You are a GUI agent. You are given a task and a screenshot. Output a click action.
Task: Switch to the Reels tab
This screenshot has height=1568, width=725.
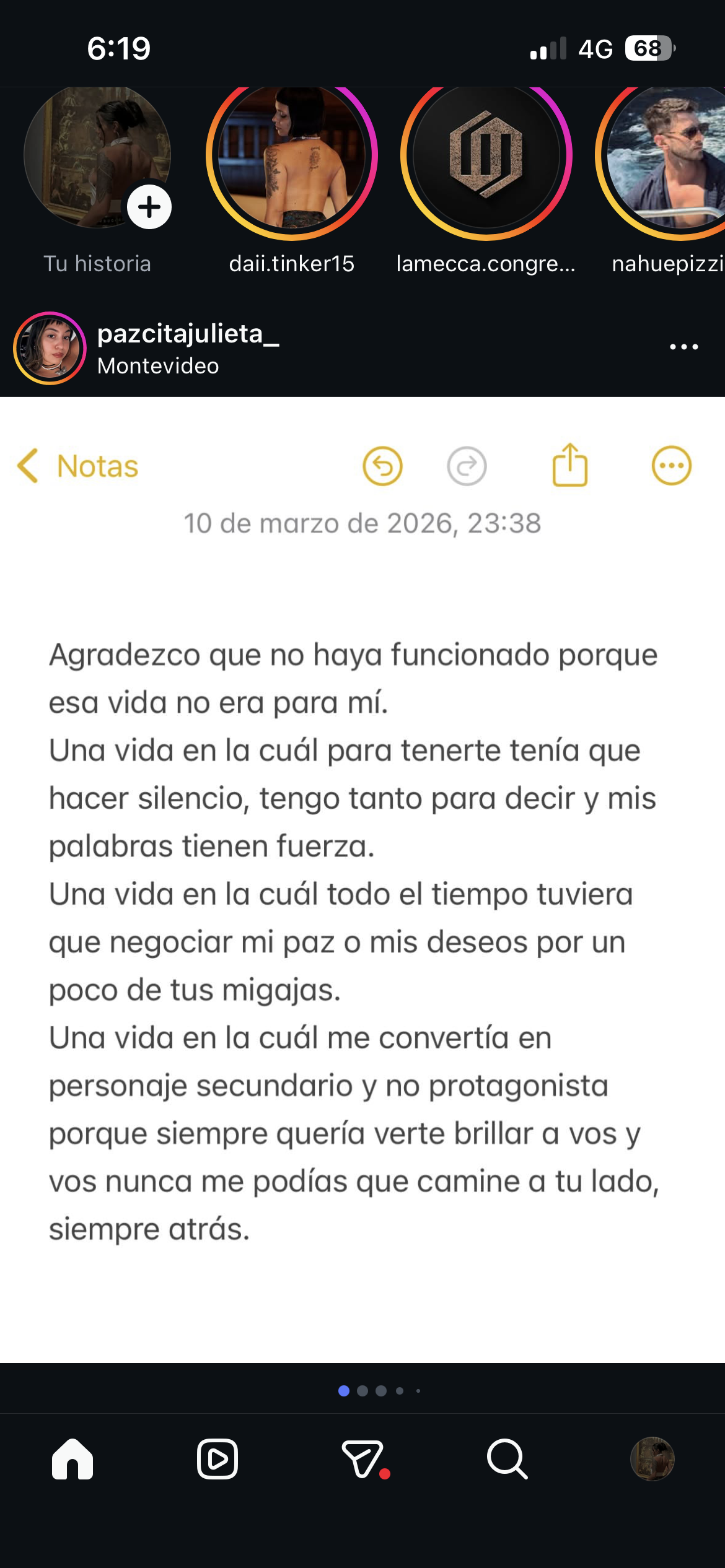tap(217, 1459)
